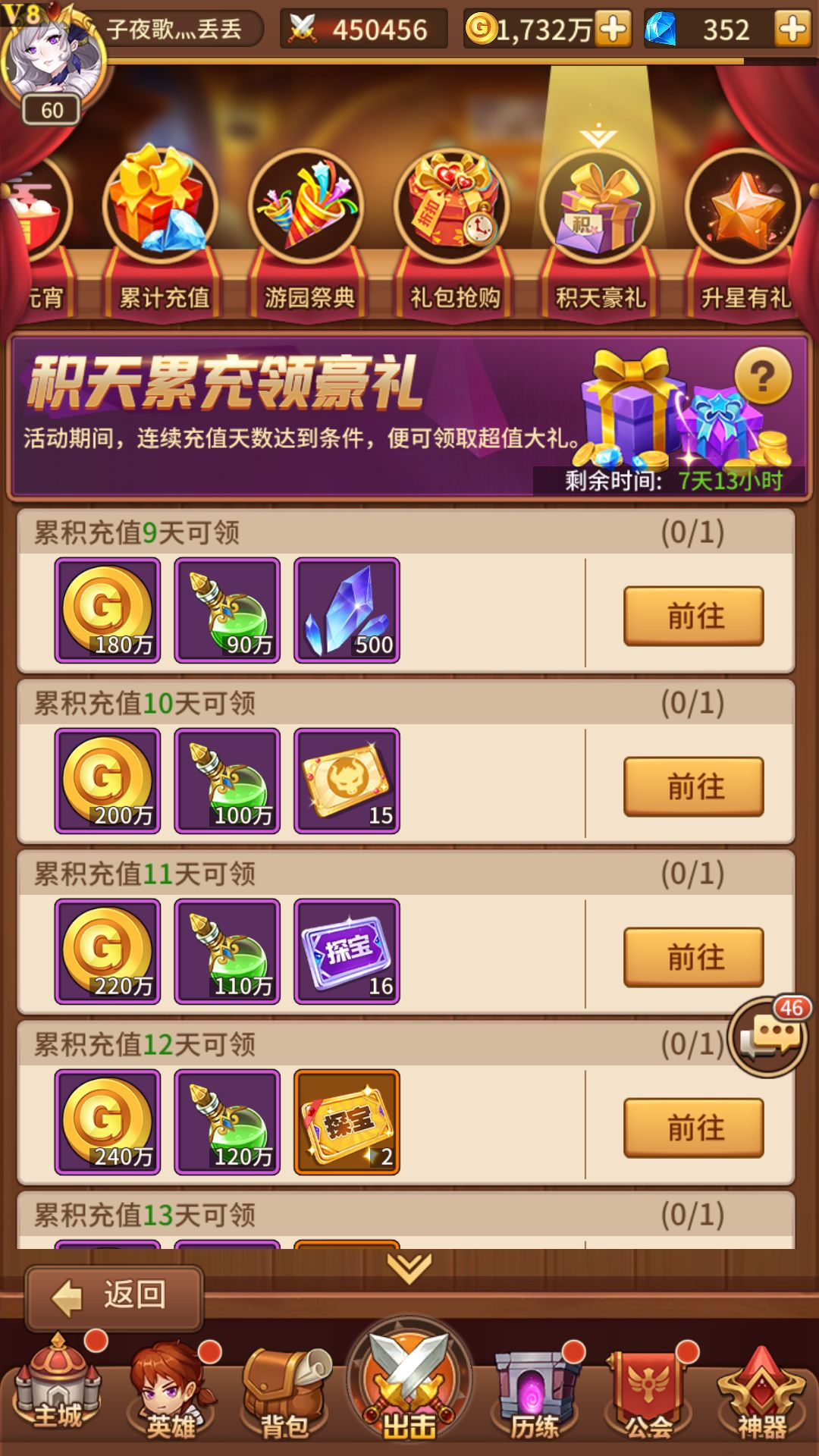Viewport: 819px width, 1456px height.
Task: Open the 礼包抢购 event
Action: (x=453, y=227)
